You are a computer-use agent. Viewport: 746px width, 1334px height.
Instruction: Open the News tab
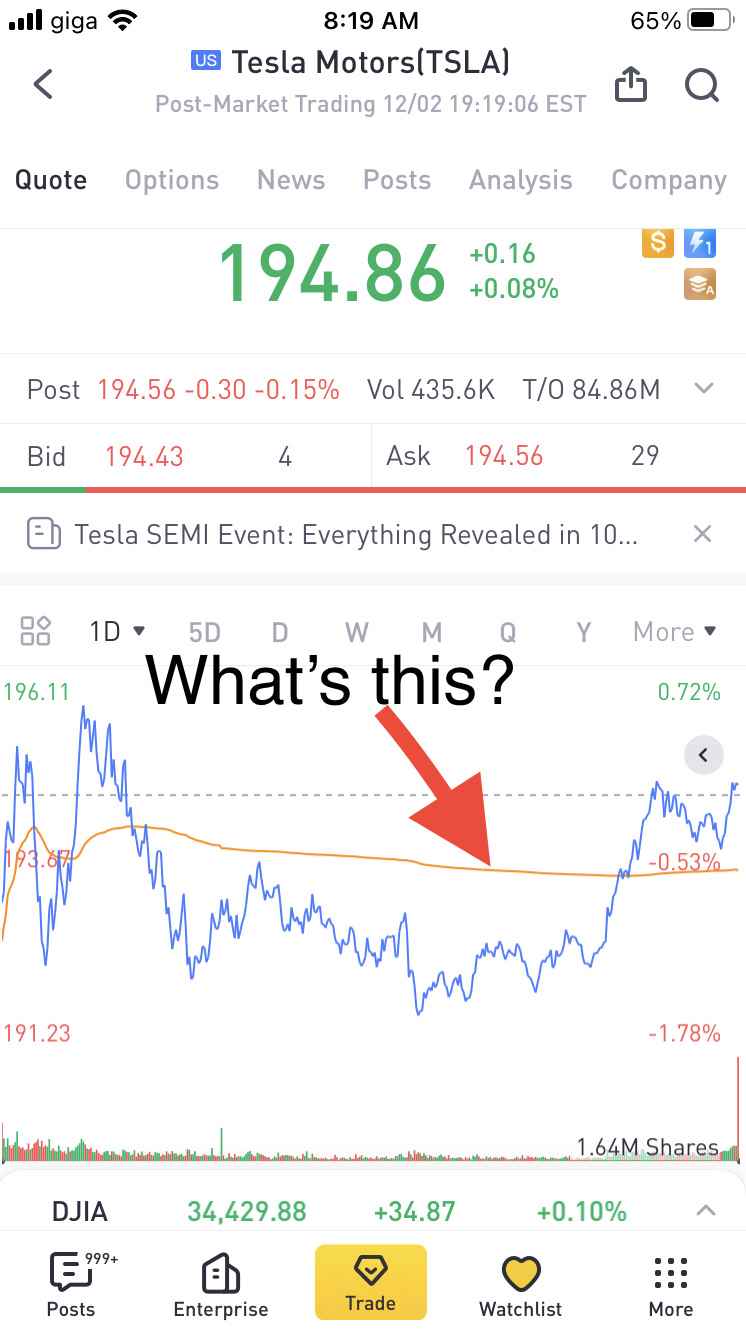[291, 180]
